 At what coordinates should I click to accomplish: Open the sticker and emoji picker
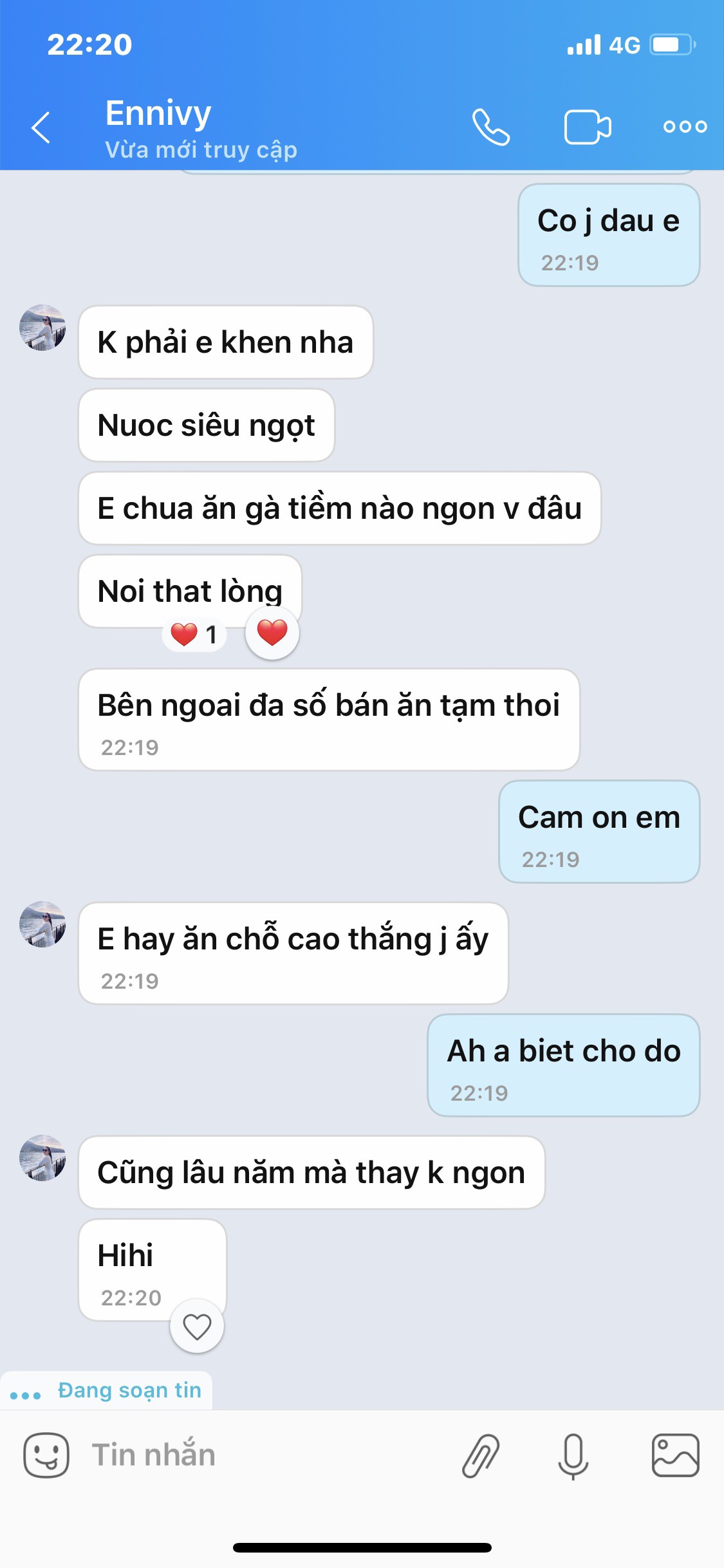pos(46,1455)
